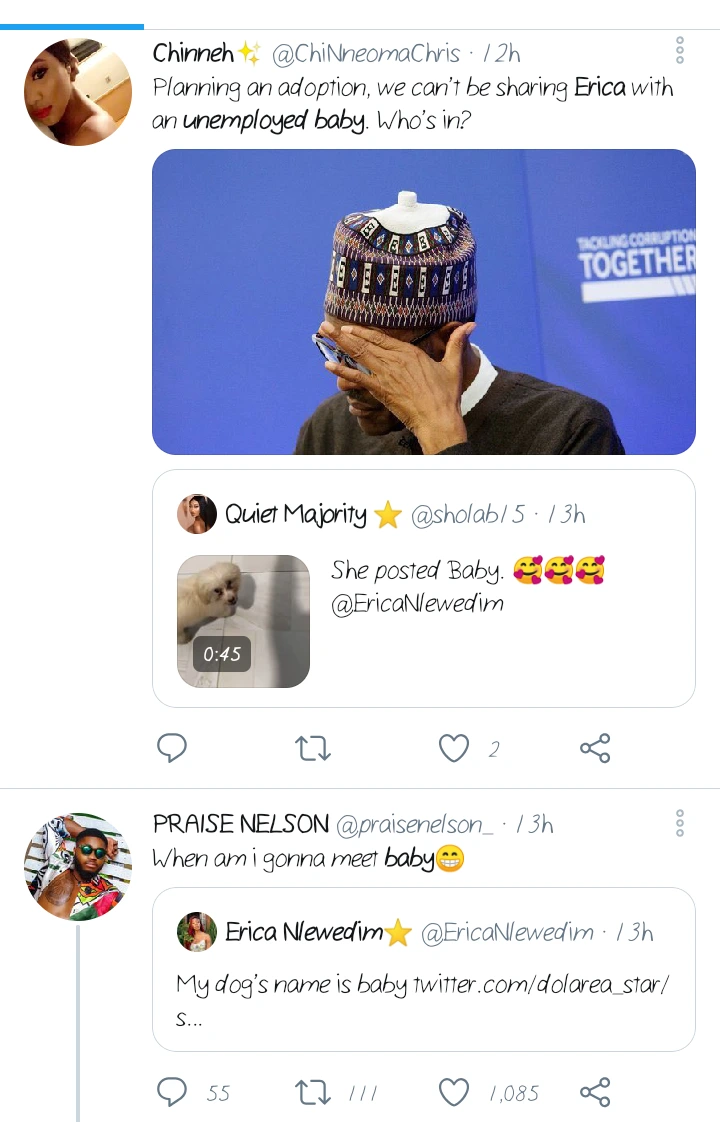This screenshot has height=1122, width=720.
Task: Open overflow menu on PRAISE NELSON's tweet
Action: 680,824
